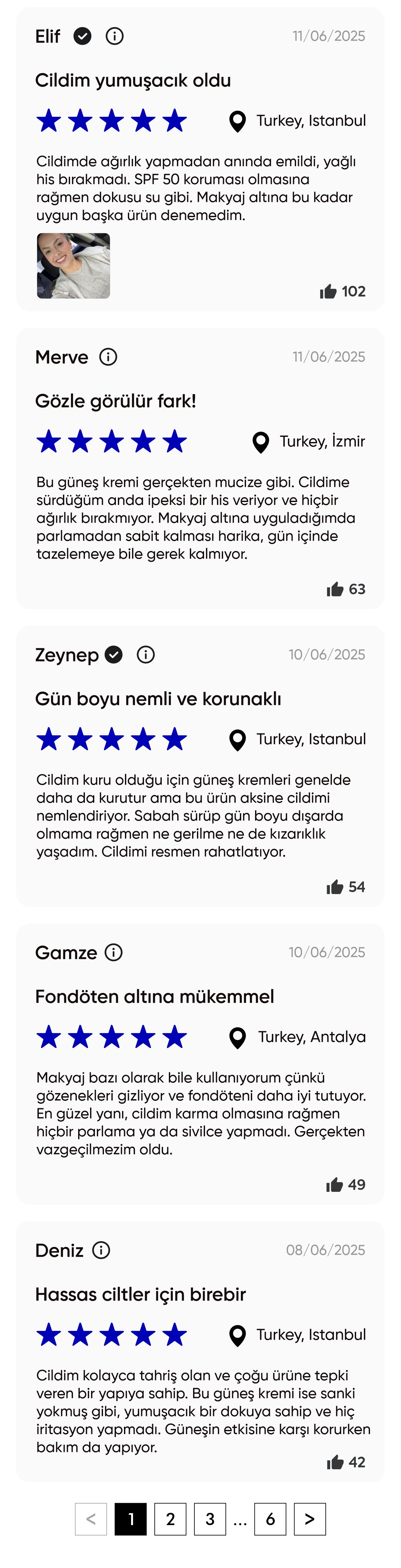
Task: Give a thumbs up to Zeynep's review
Action: pos(334,887)
